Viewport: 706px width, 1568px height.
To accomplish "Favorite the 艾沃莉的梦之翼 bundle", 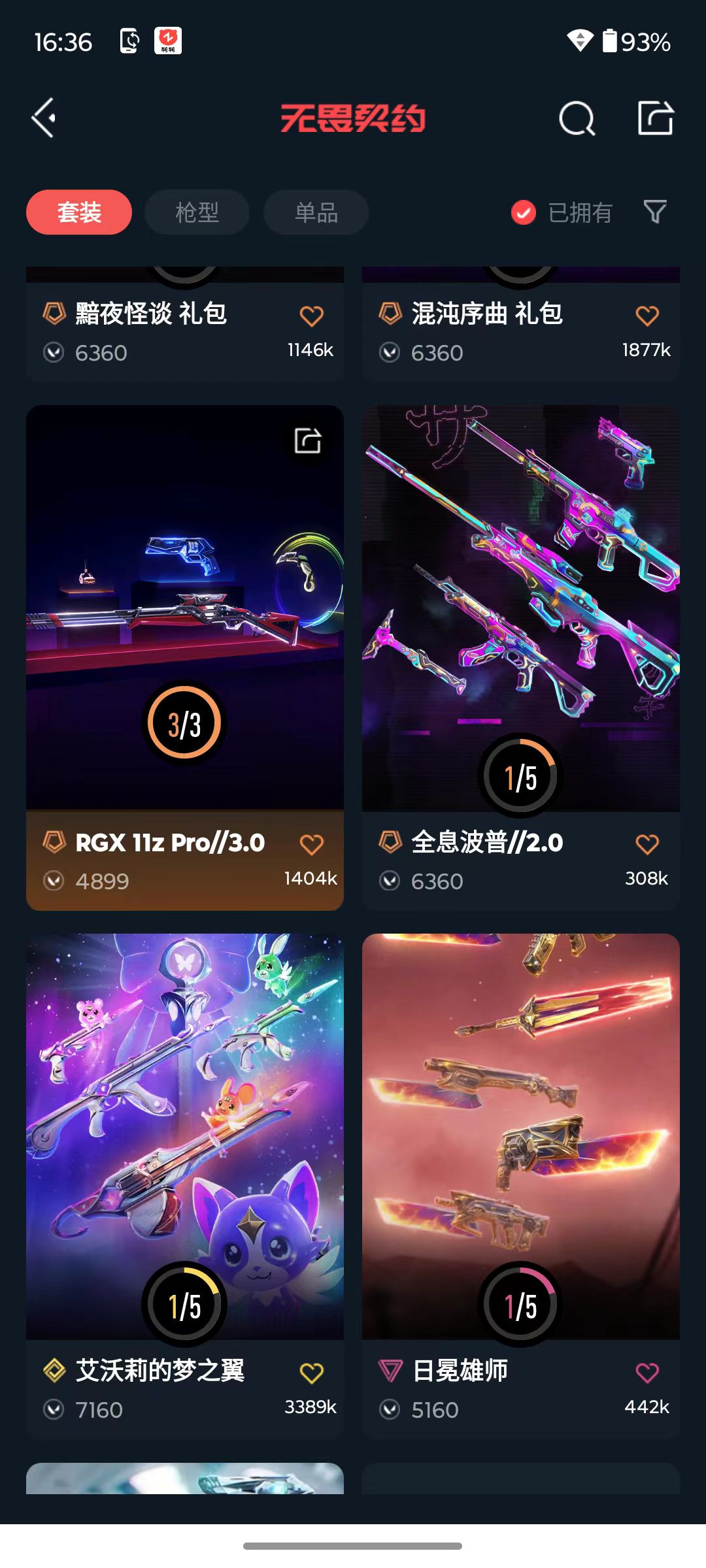I will click(x=312, y=1373).
